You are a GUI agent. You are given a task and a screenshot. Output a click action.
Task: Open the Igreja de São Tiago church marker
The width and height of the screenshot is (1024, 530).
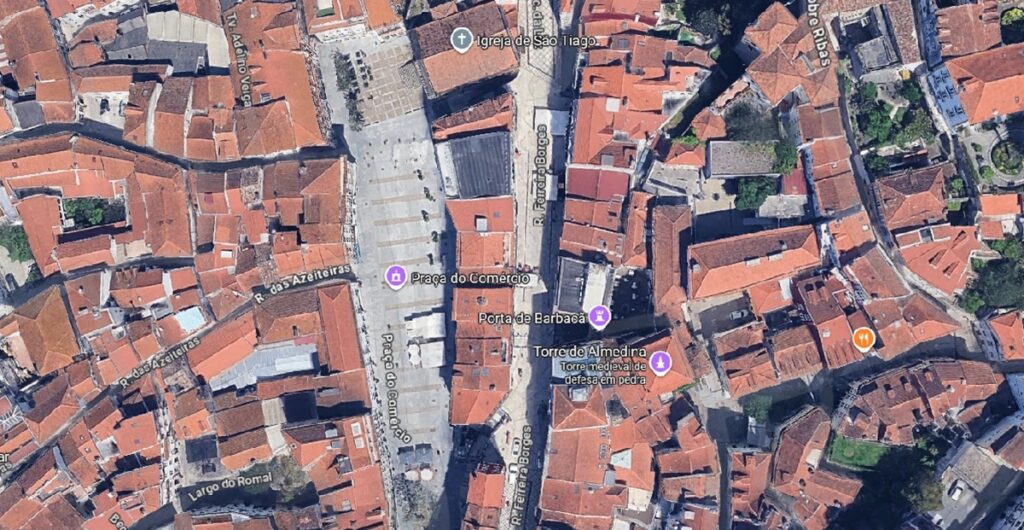pyautogui.click(x=461, y=40)
